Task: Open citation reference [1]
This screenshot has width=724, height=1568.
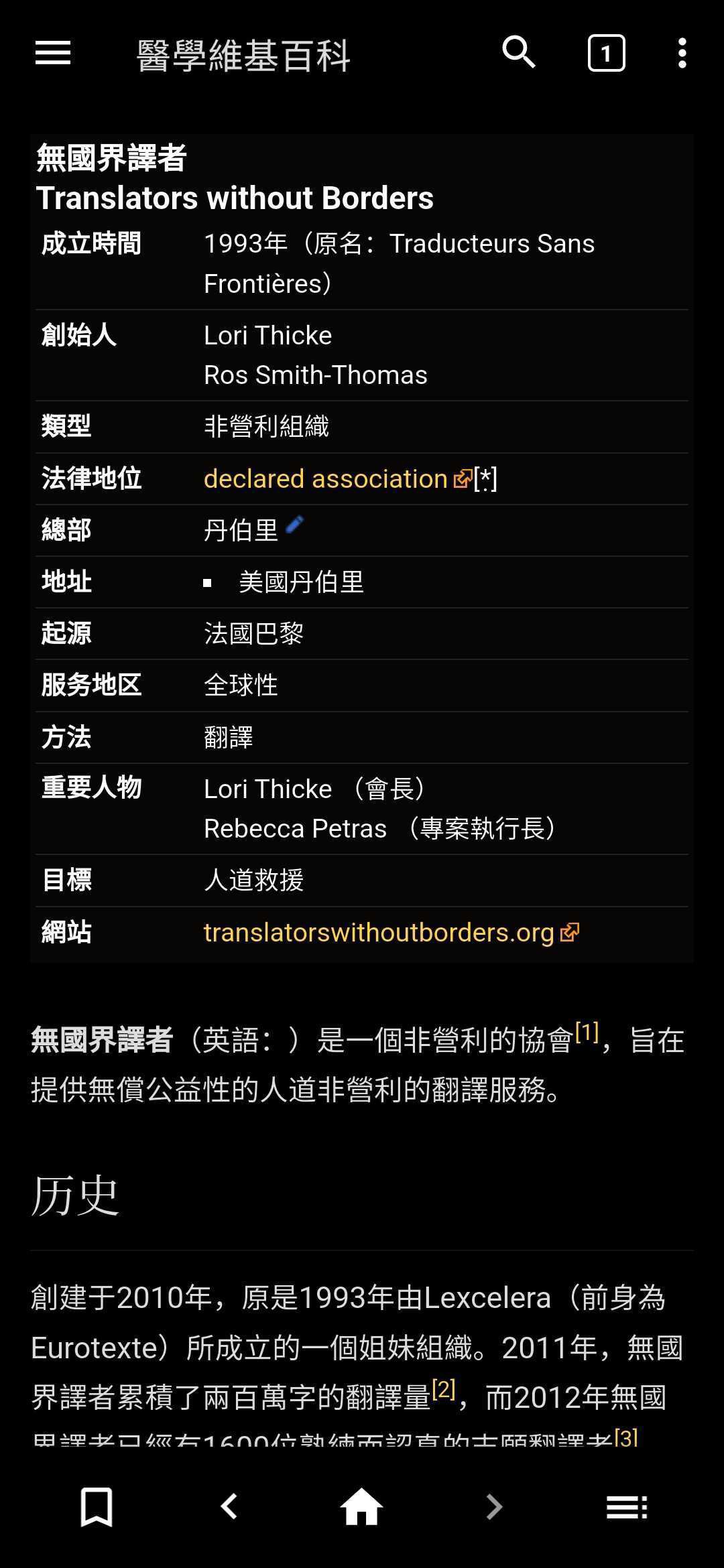Action: point(587,1033)
